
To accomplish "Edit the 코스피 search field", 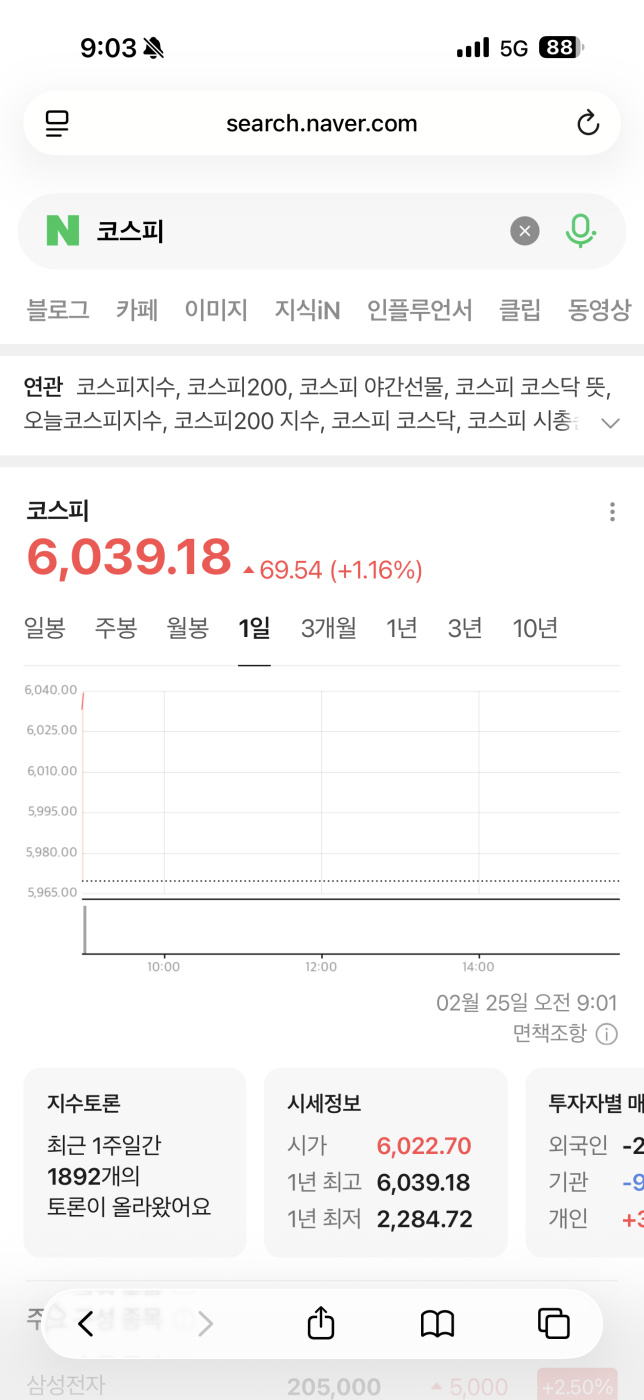I will (300, 231).
